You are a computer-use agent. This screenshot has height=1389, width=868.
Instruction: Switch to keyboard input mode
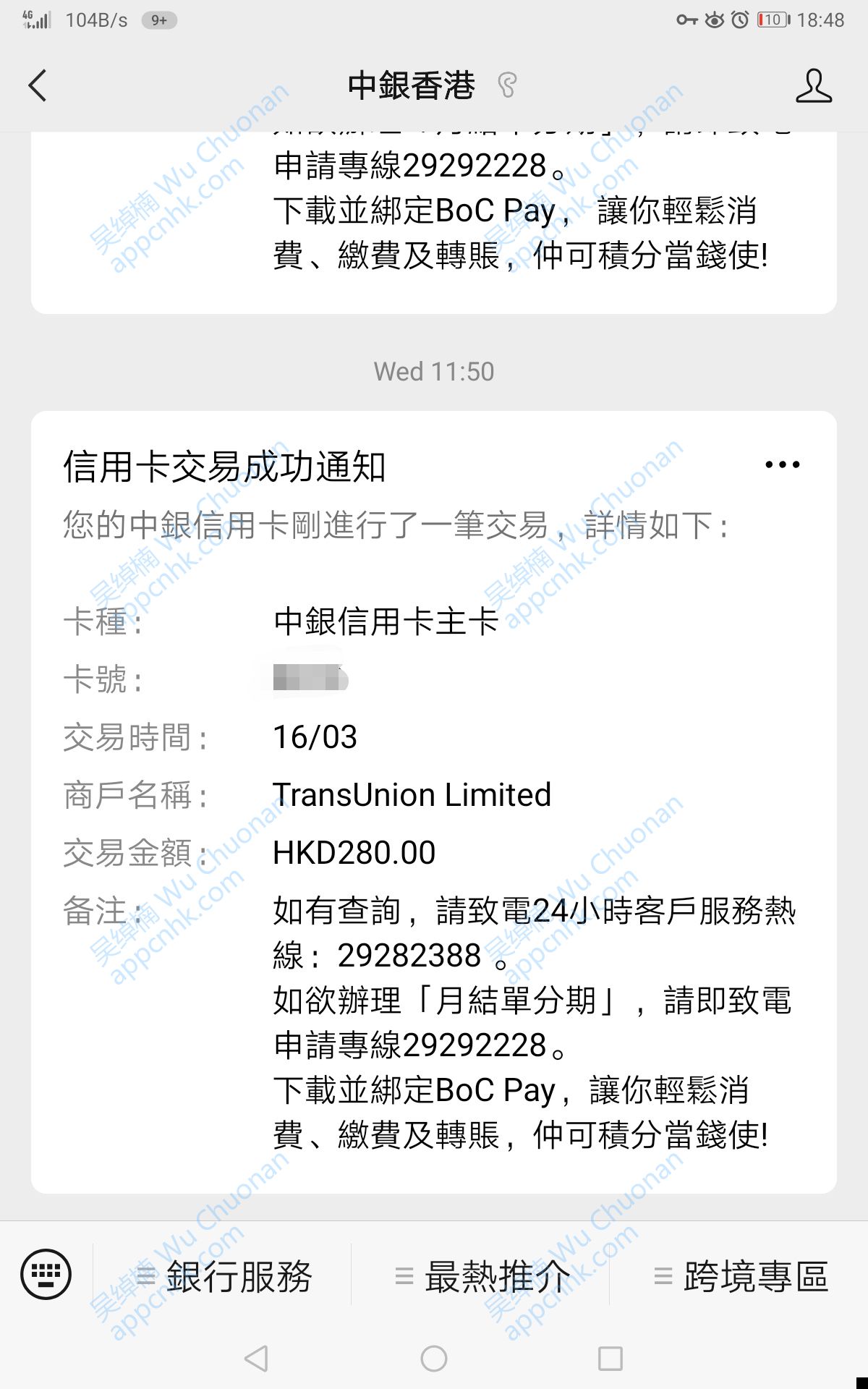point(46,1274)
